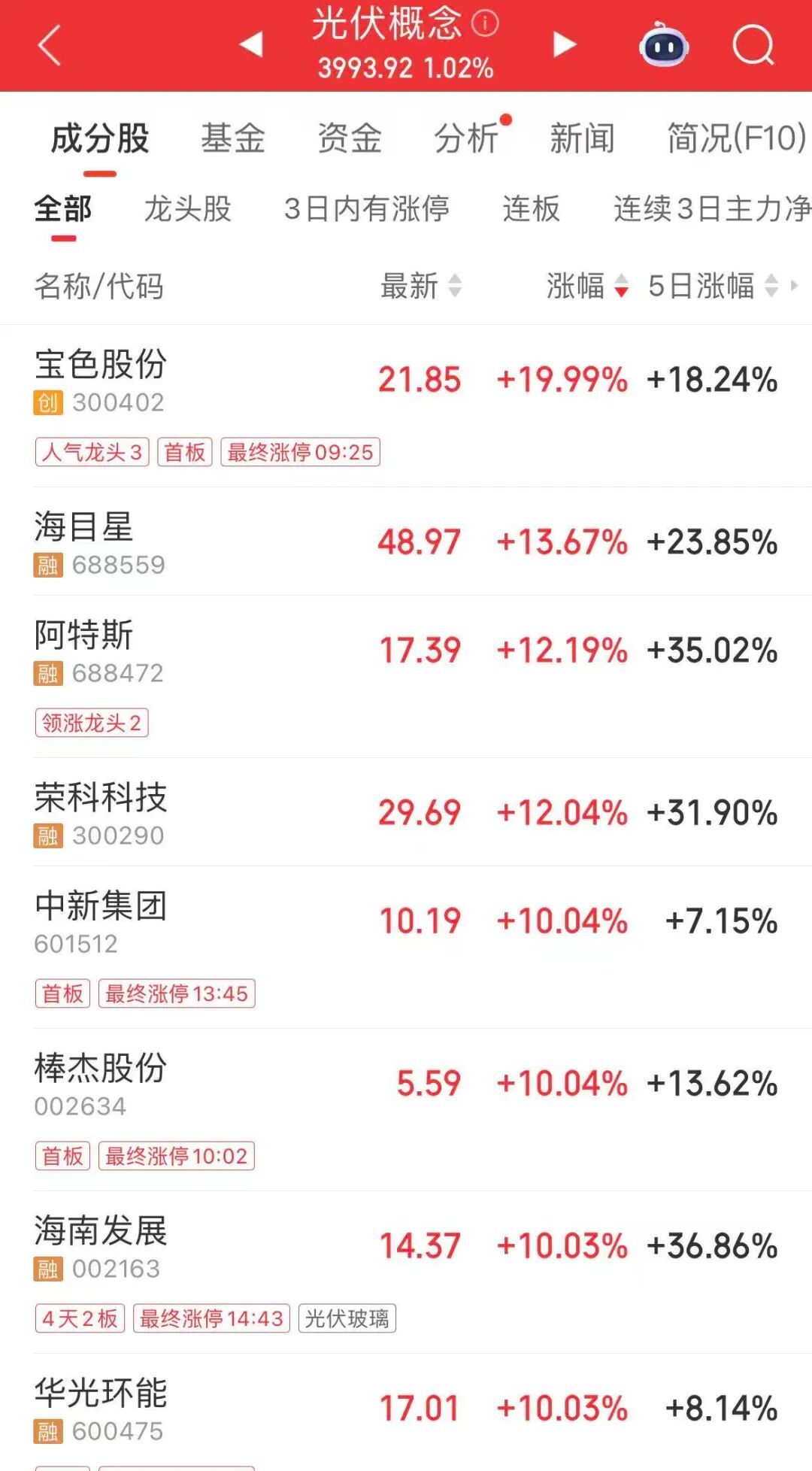The height and width of the screenshot is (1471, 812).
Task: Switch to the previous sector with left triangle
Action: (251, 44)
